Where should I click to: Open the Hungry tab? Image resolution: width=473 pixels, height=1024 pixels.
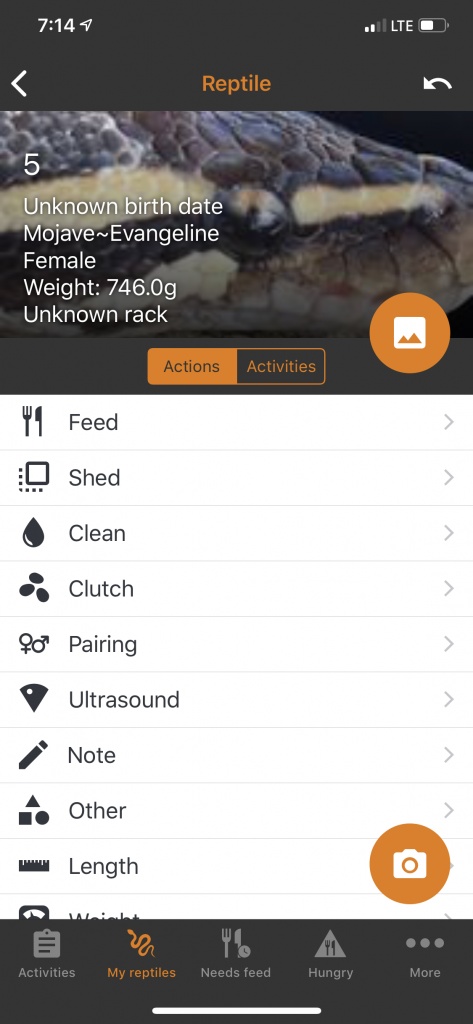(x=331, y=953)
